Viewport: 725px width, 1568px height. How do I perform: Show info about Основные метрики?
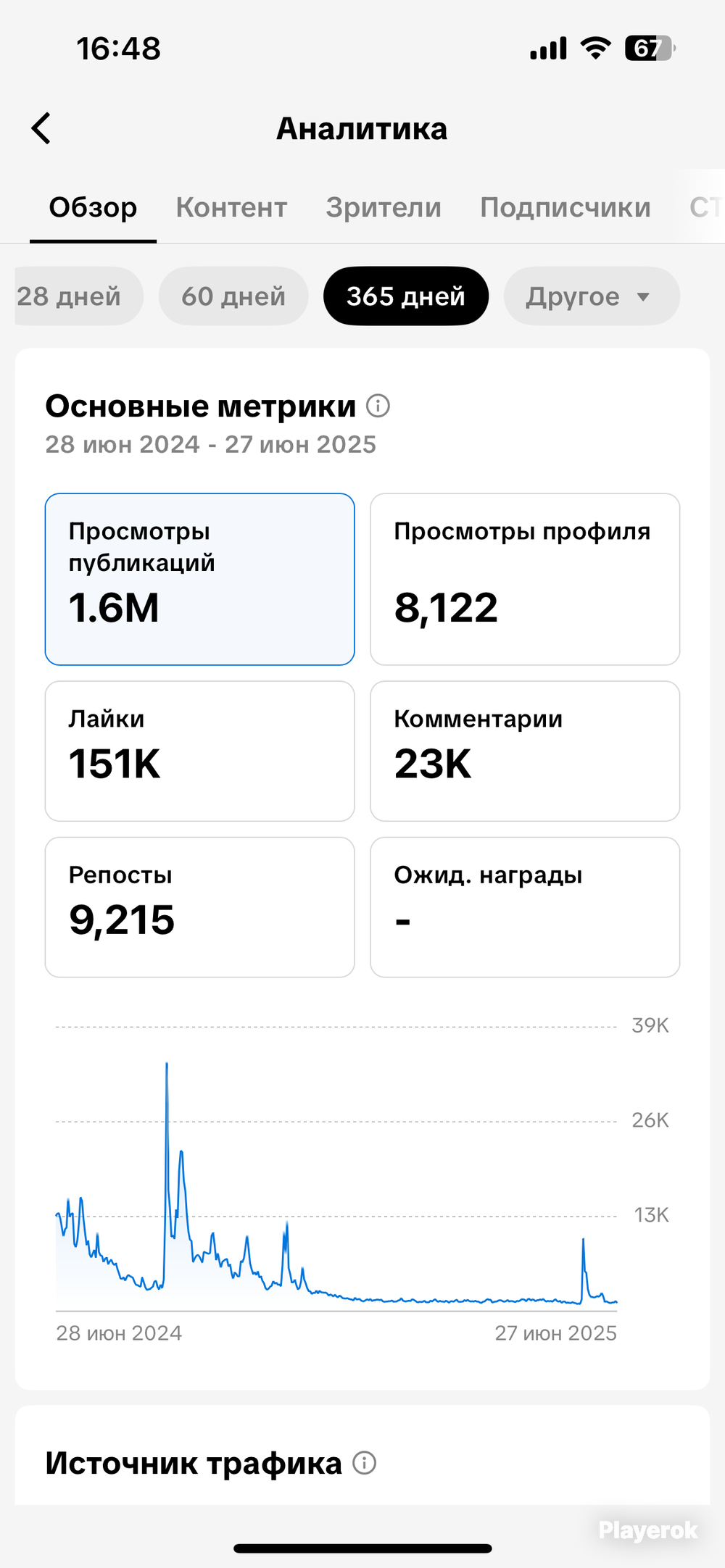pos(378,406)
